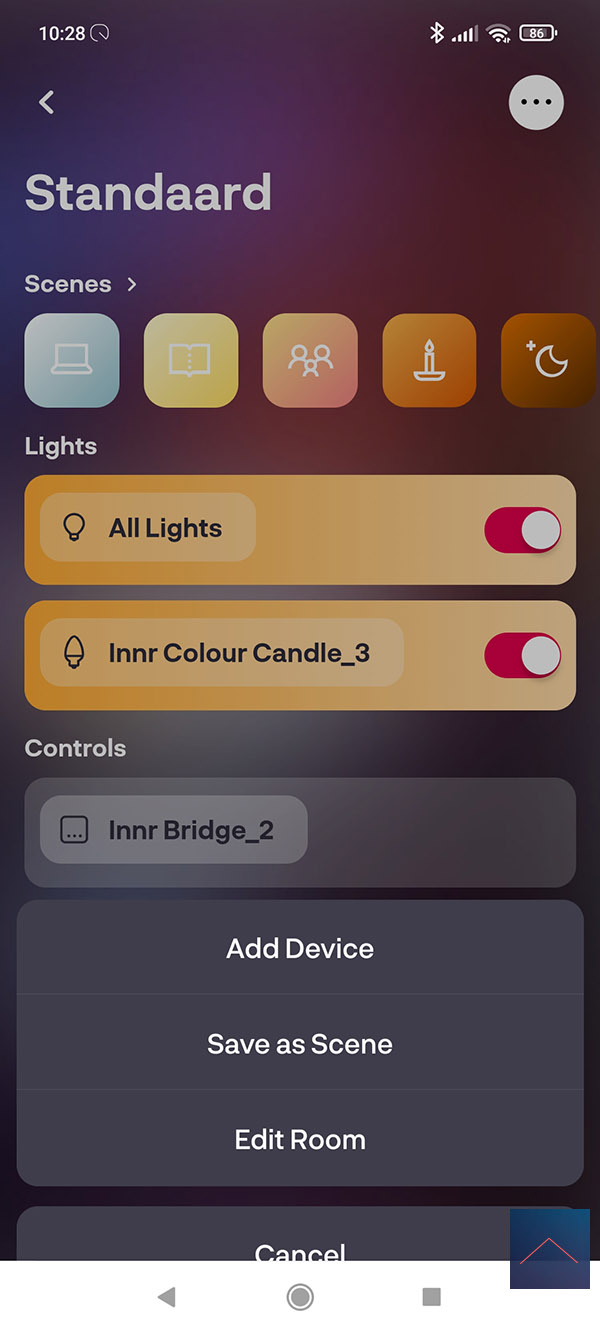Open the three-dot overflow menu
This screenshot has height=1333, width=600.
click(x=537, y=102)
